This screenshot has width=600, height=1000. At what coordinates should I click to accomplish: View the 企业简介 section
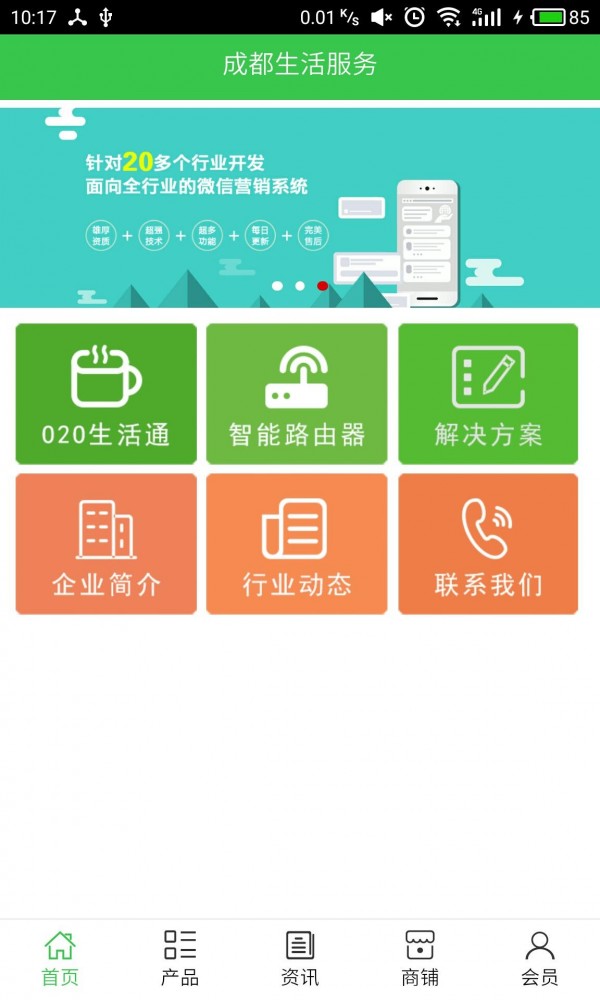click(x=106, y=544)
